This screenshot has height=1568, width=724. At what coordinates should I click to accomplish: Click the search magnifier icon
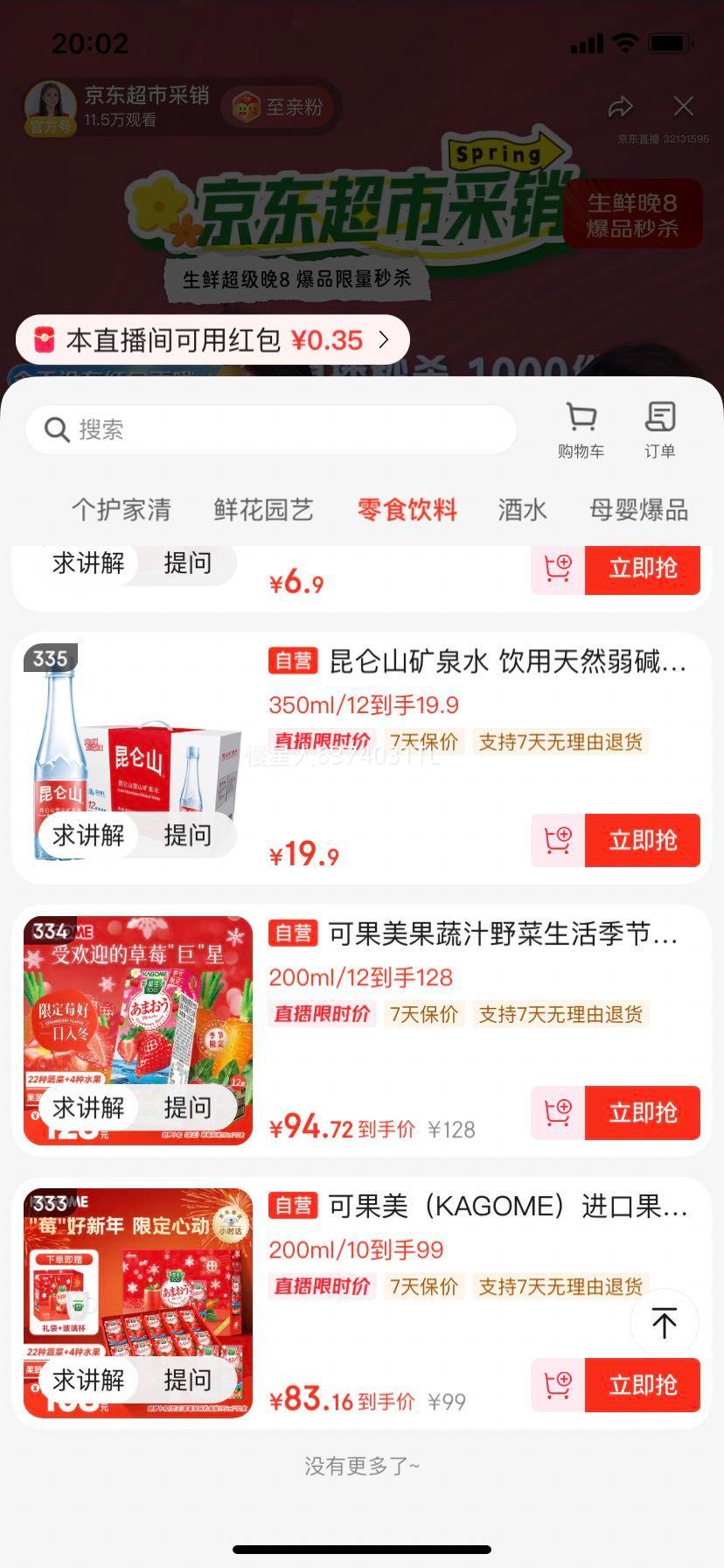click(x=55, y=430)
